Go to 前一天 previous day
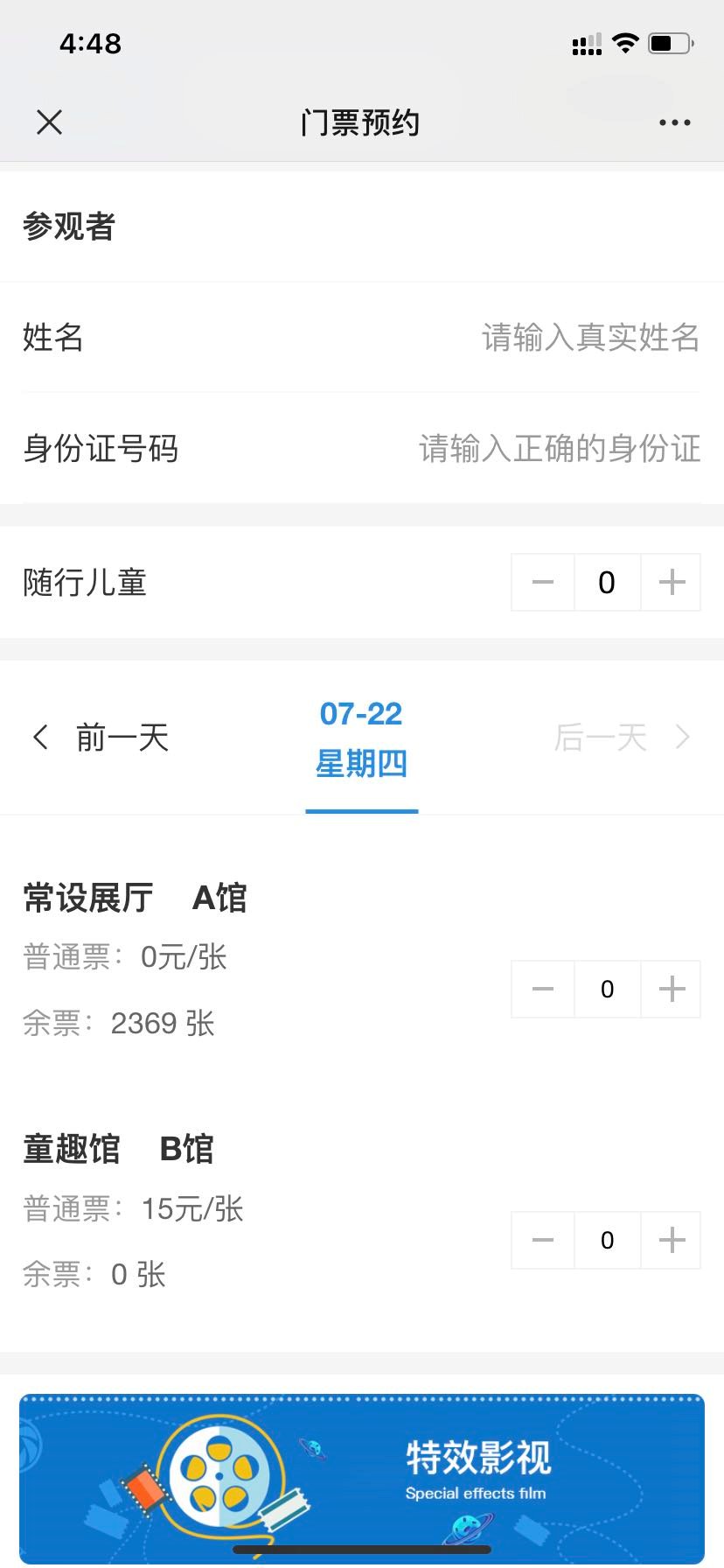This screenshot has height=1568, width=724. tap(101, 738)
